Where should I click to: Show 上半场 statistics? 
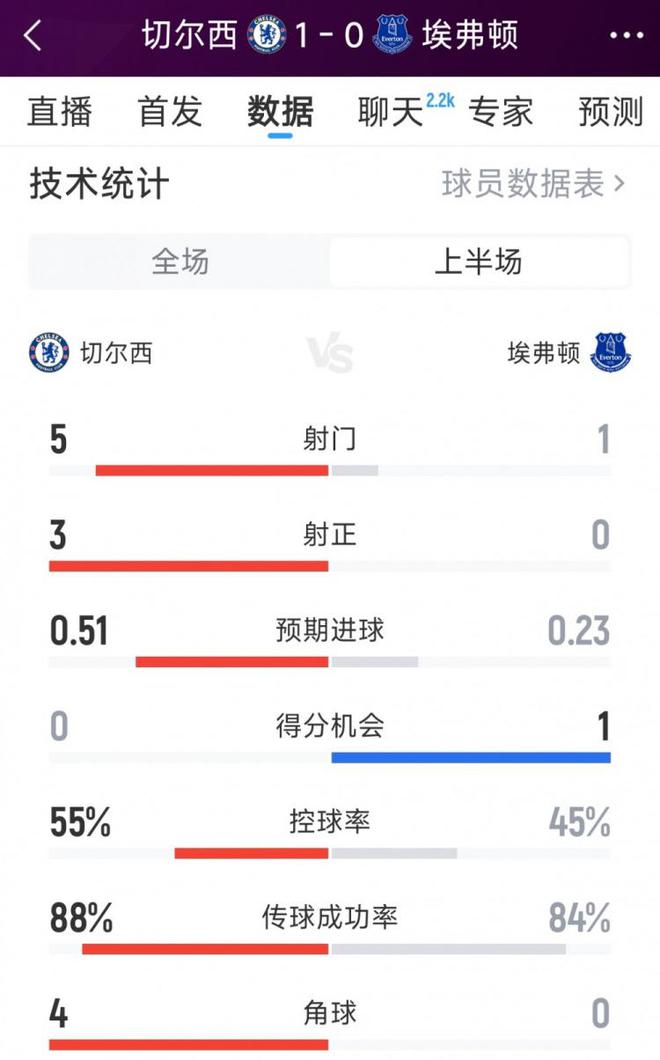tap(478, 262)
